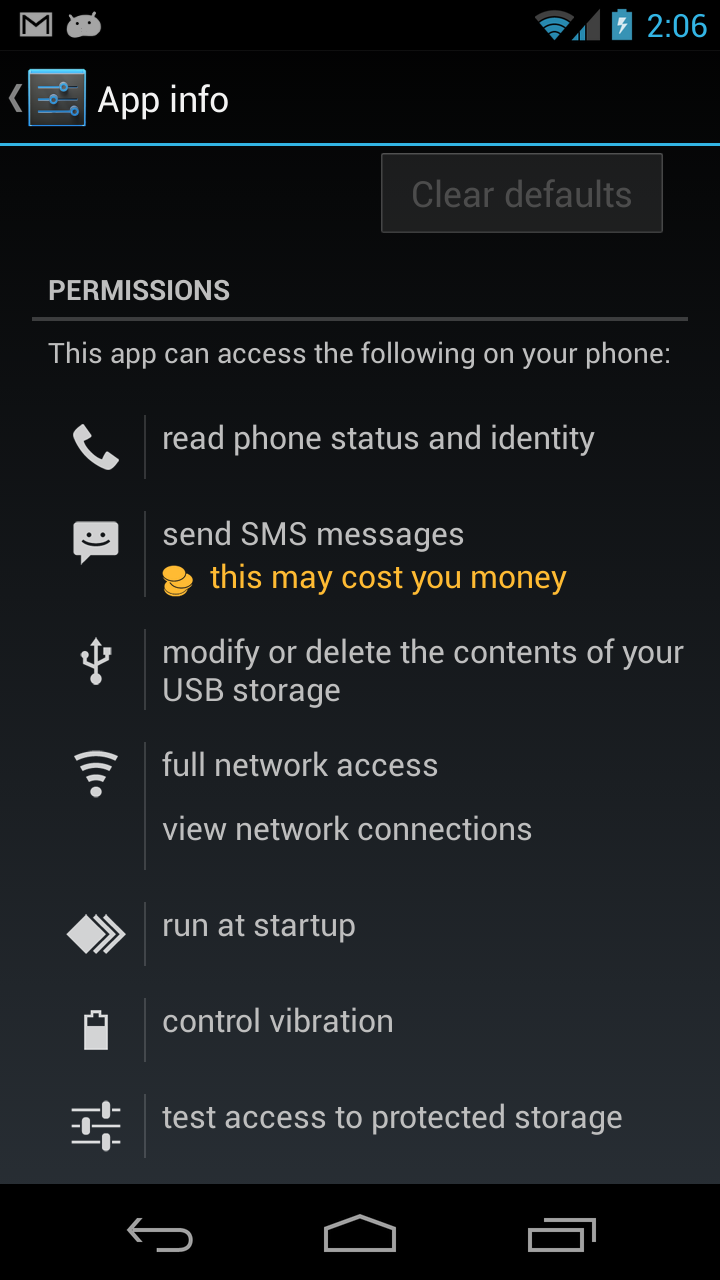Show details for run at startup

coord(259,926)
